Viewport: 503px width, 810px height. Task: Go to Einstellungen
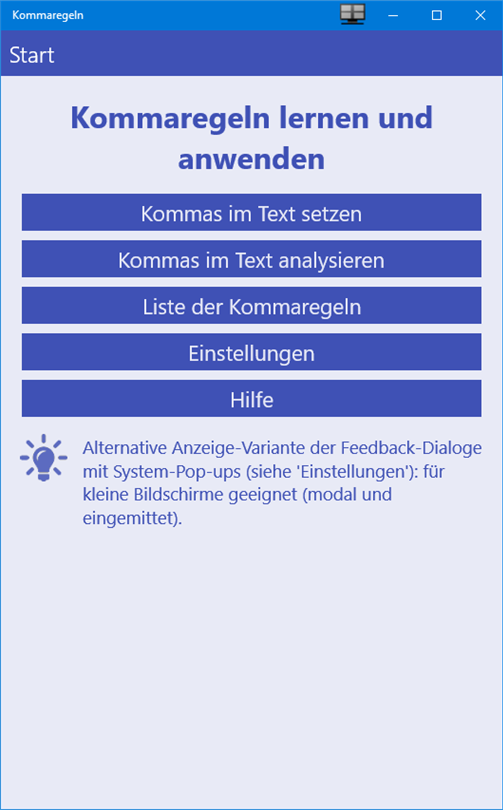[x=252, y=352]
